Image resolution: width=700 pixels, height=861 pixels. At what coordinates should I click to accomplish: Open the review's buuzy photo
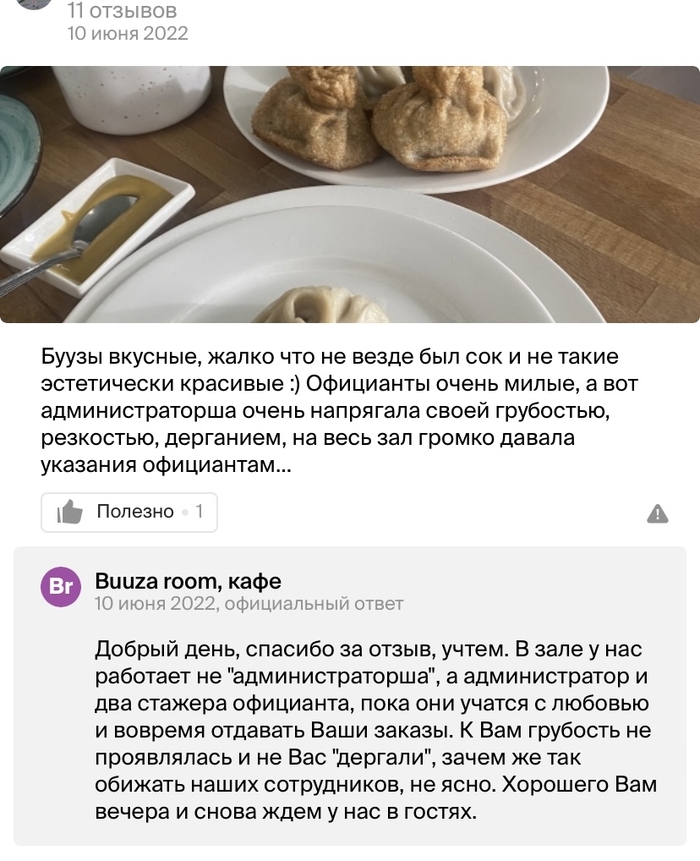click(x=350, y=195)
